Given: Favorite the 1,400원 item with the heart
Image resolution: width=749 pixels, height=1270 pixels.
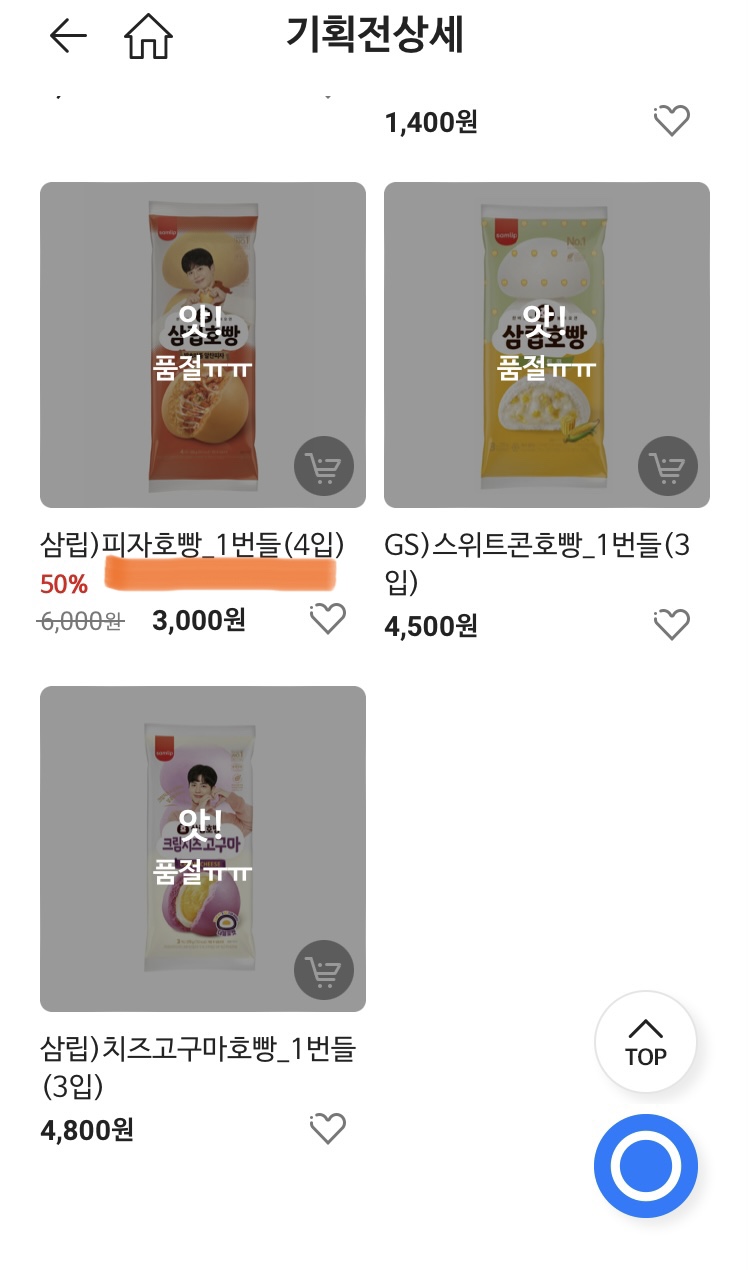Looking at the screenshot, I should (671, 121).
